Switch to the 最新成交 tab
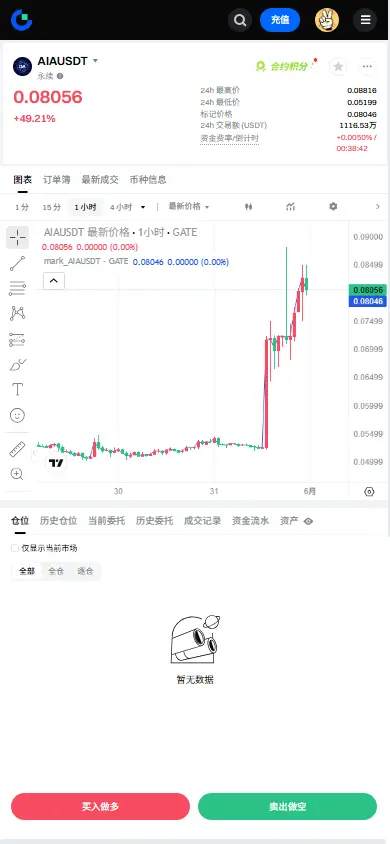 [x=100, y=180]
